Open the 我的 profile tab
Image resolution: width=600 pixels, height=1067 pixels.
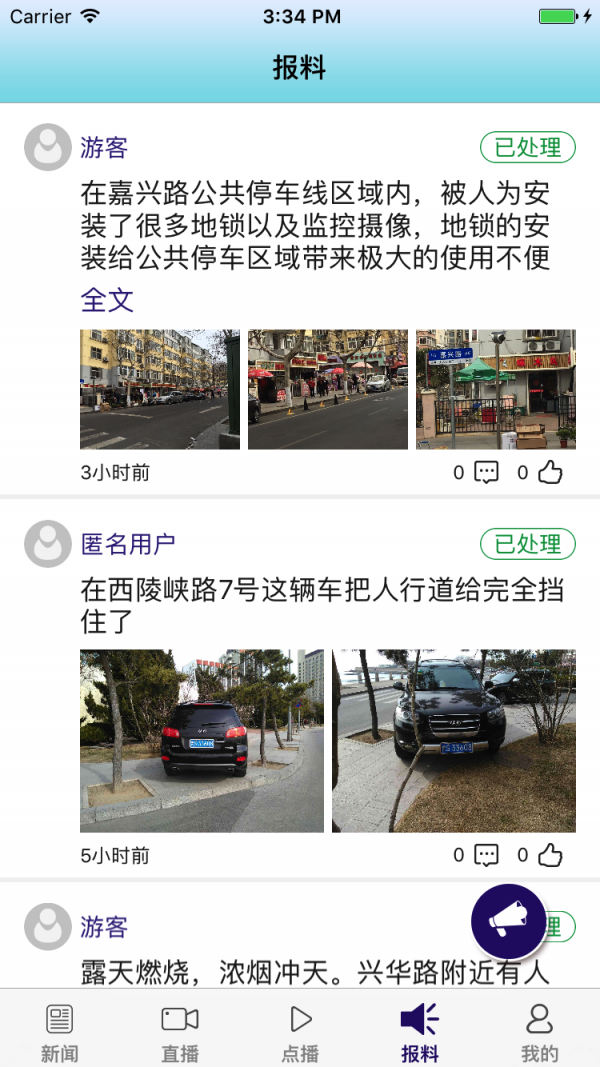pos(540,1030)
